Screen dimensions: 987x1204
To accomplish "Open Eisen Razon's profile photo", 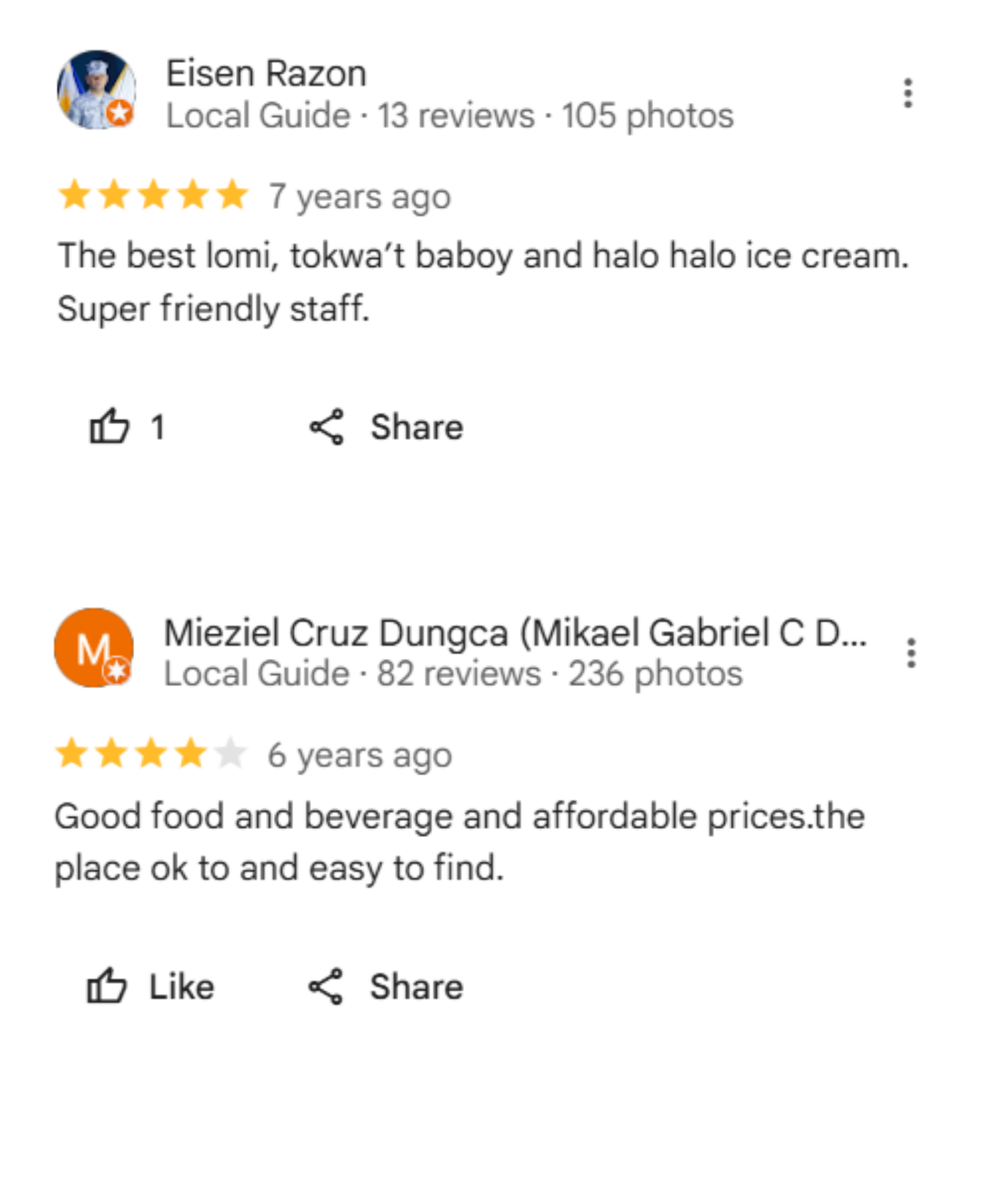I will click(x=96, y=90).
